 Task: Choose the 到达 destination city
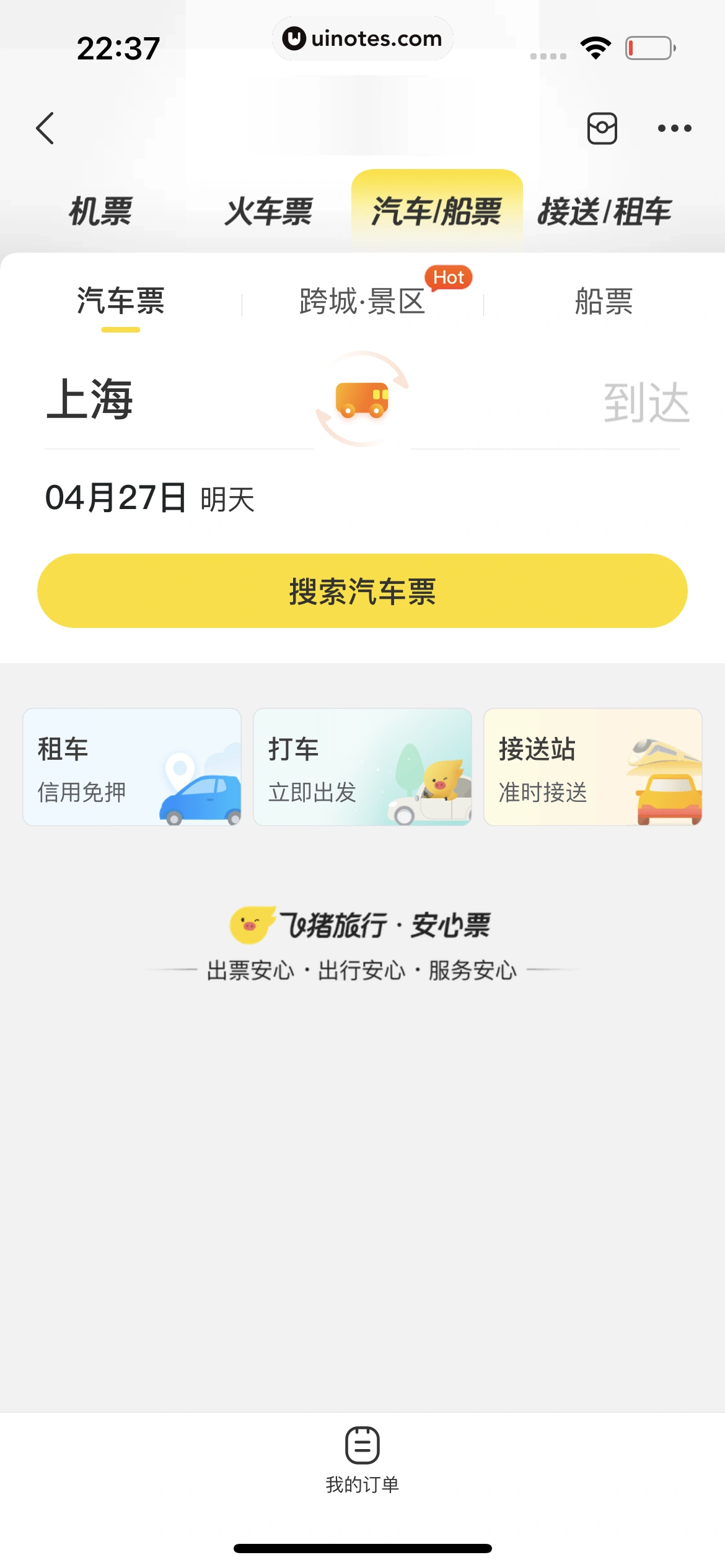(646, 403)
